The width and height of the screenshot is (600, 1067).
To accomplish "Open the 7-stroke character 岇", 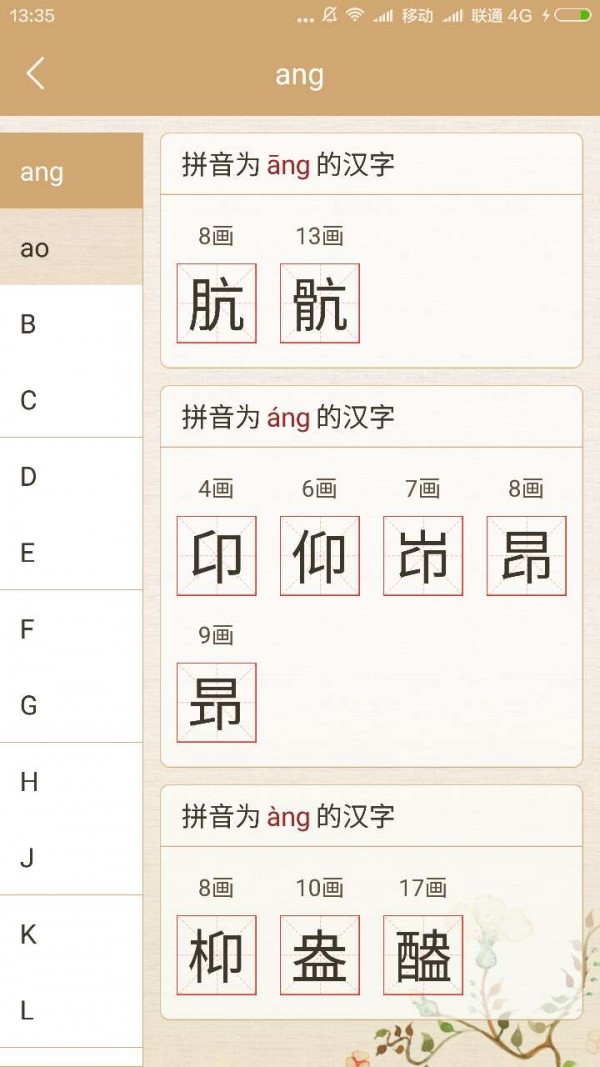I will pyautogui.click(x=423, y=556).
